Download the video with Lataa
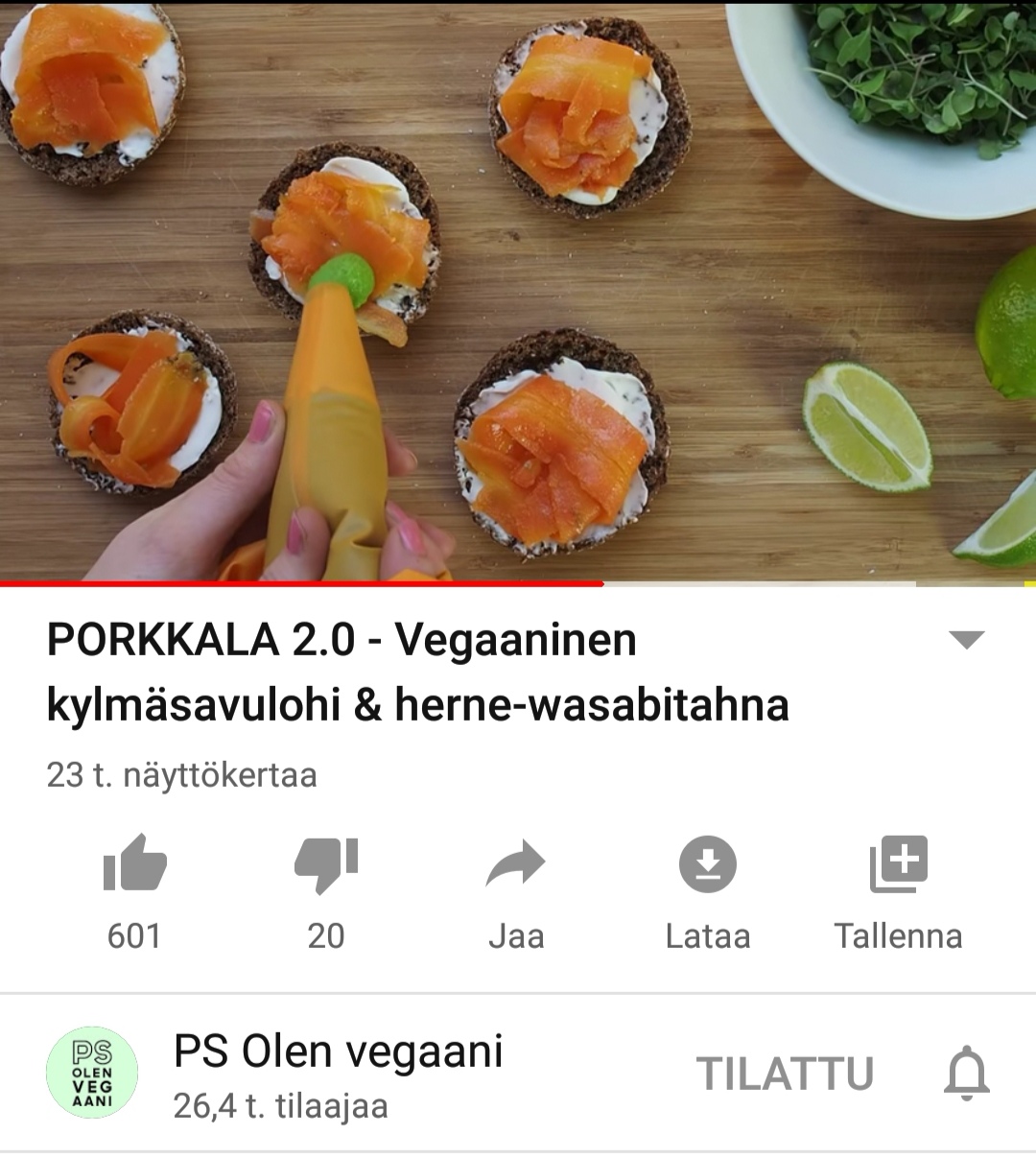 click(708, 864)
